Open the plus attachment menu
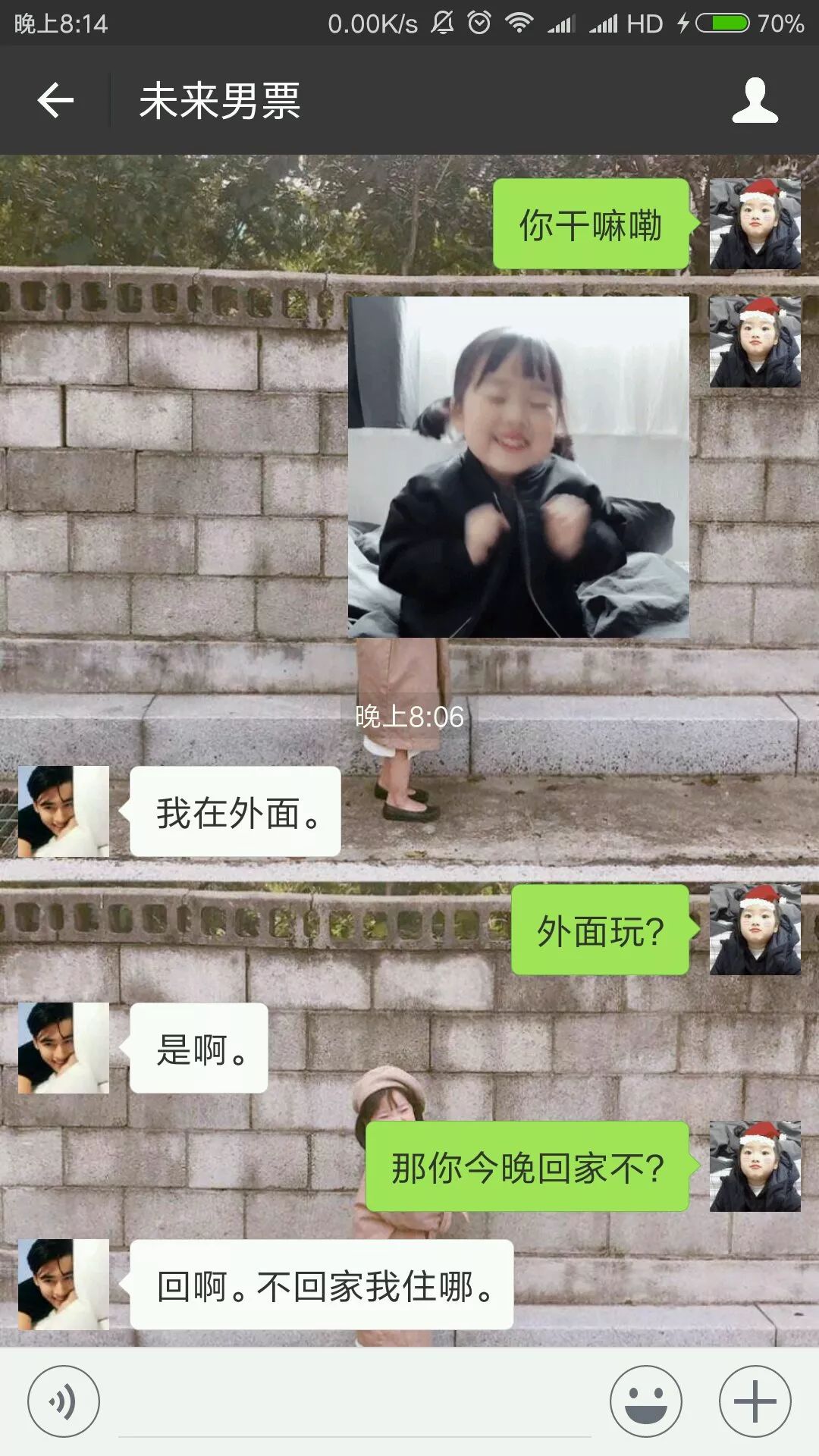This screenshot has width=819, height=1456. click(755, 1401)
